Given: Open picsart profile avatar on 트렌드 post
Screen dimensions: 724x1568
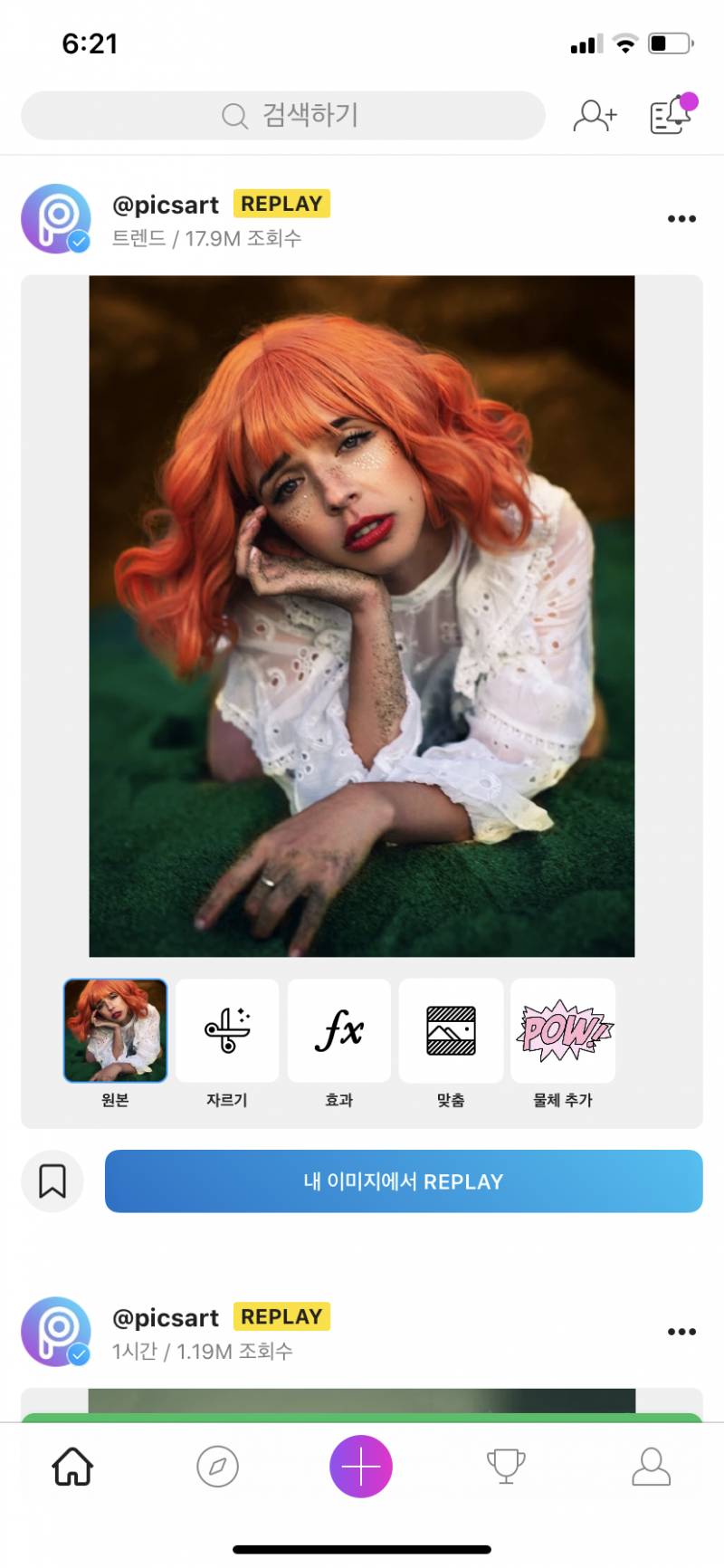Looking at the screenshot, I should click(56, 218).
